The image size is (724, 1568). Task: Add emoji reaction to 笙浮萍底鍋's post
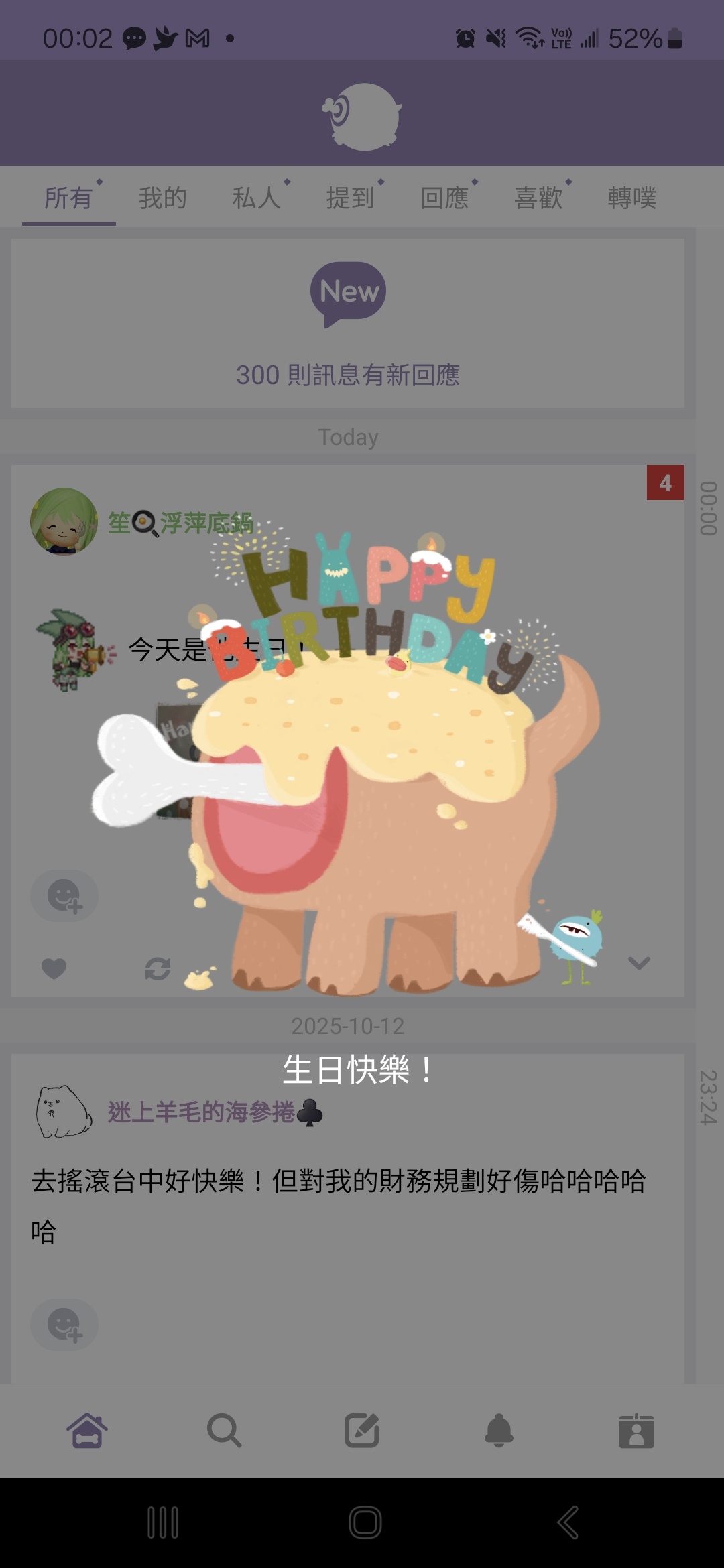(x=64, y=896)
